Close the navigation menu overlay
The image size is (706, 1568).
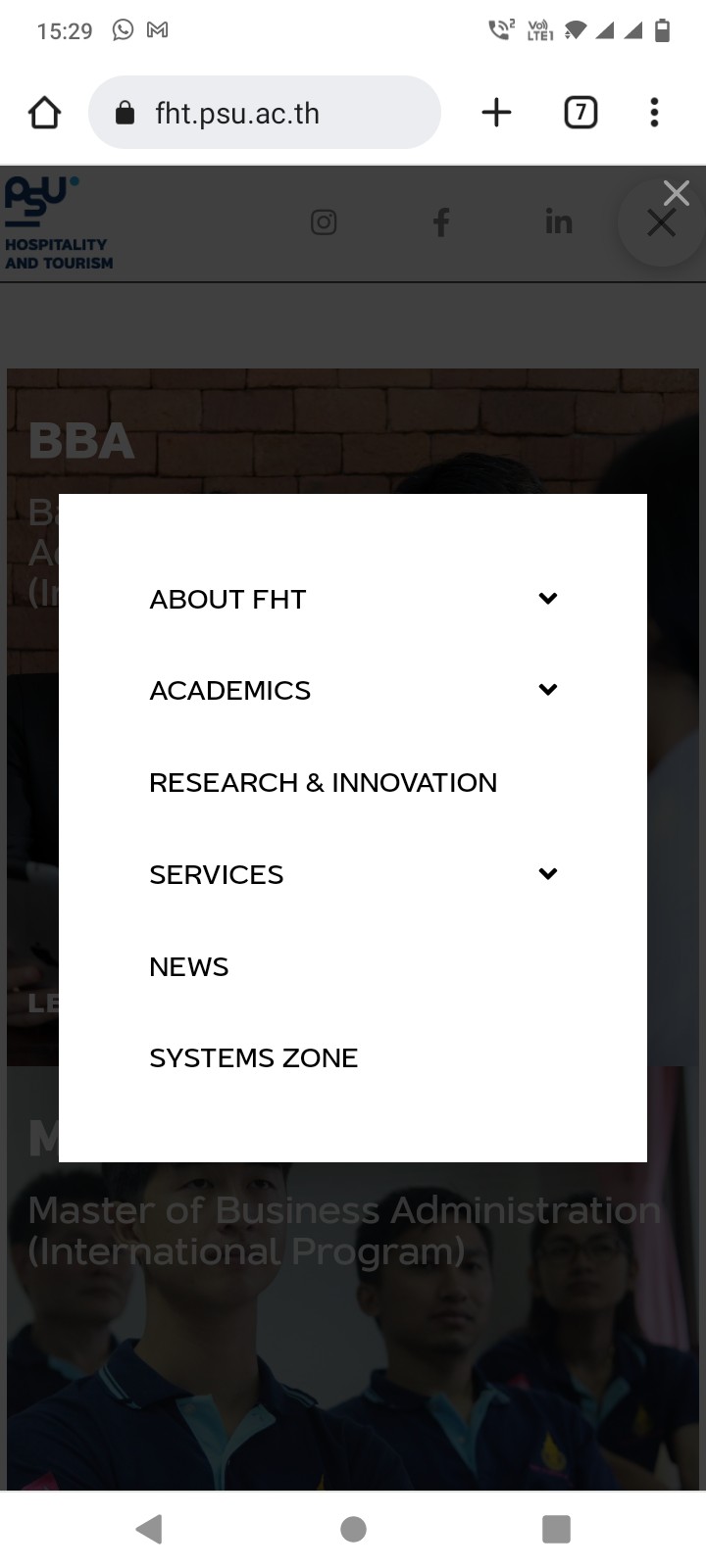676,194
